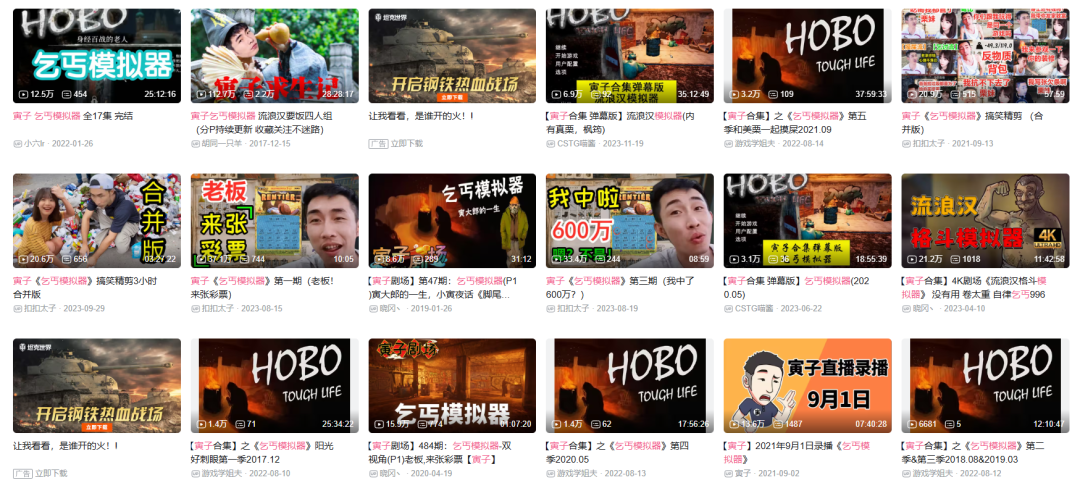
Task: Open the 搞笑精剪 (合并版) 57:59 video
Action: (x=985, y=55)
